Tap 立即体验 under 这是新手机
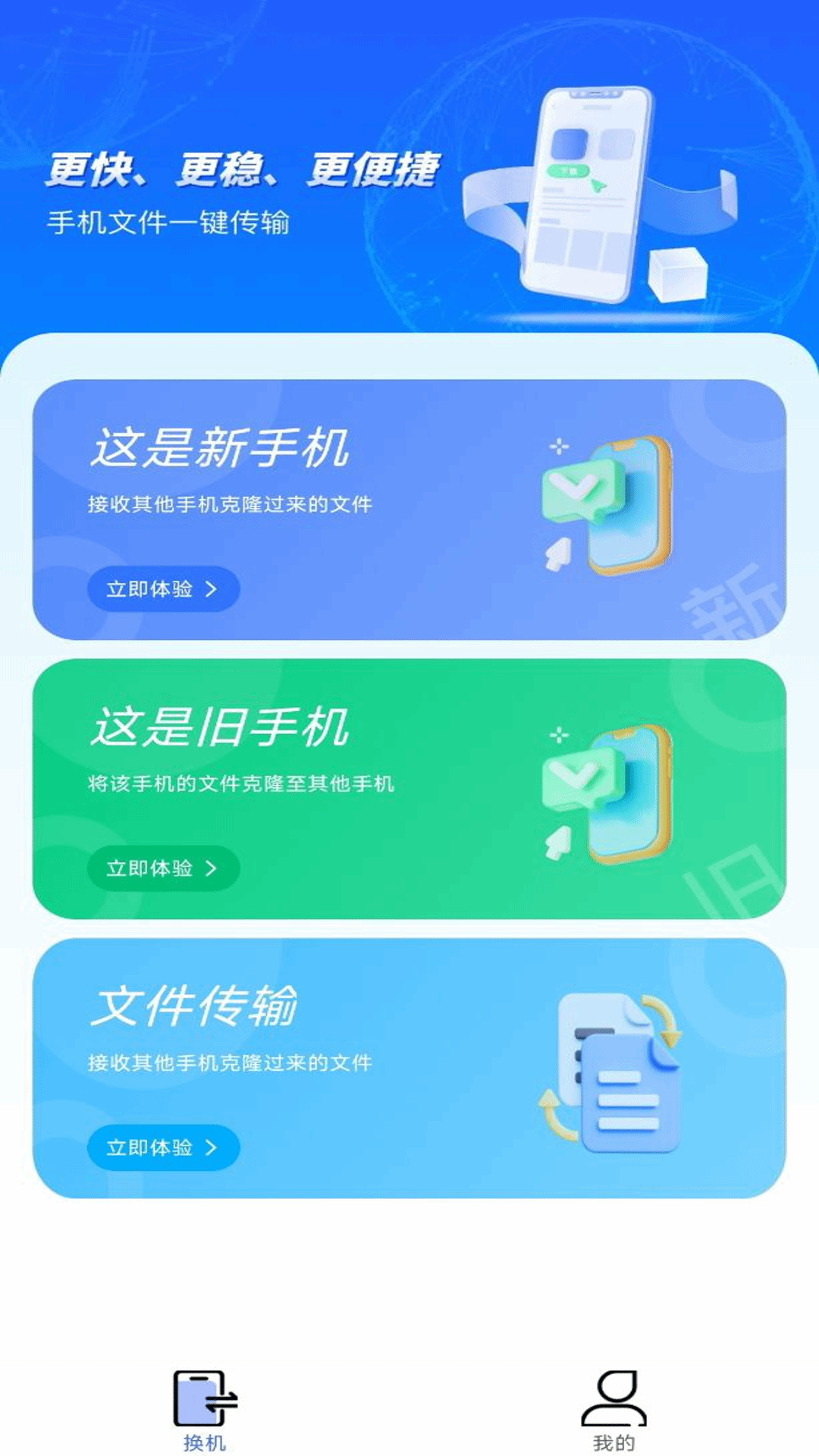819x1456 pixels. coord(163,588)
